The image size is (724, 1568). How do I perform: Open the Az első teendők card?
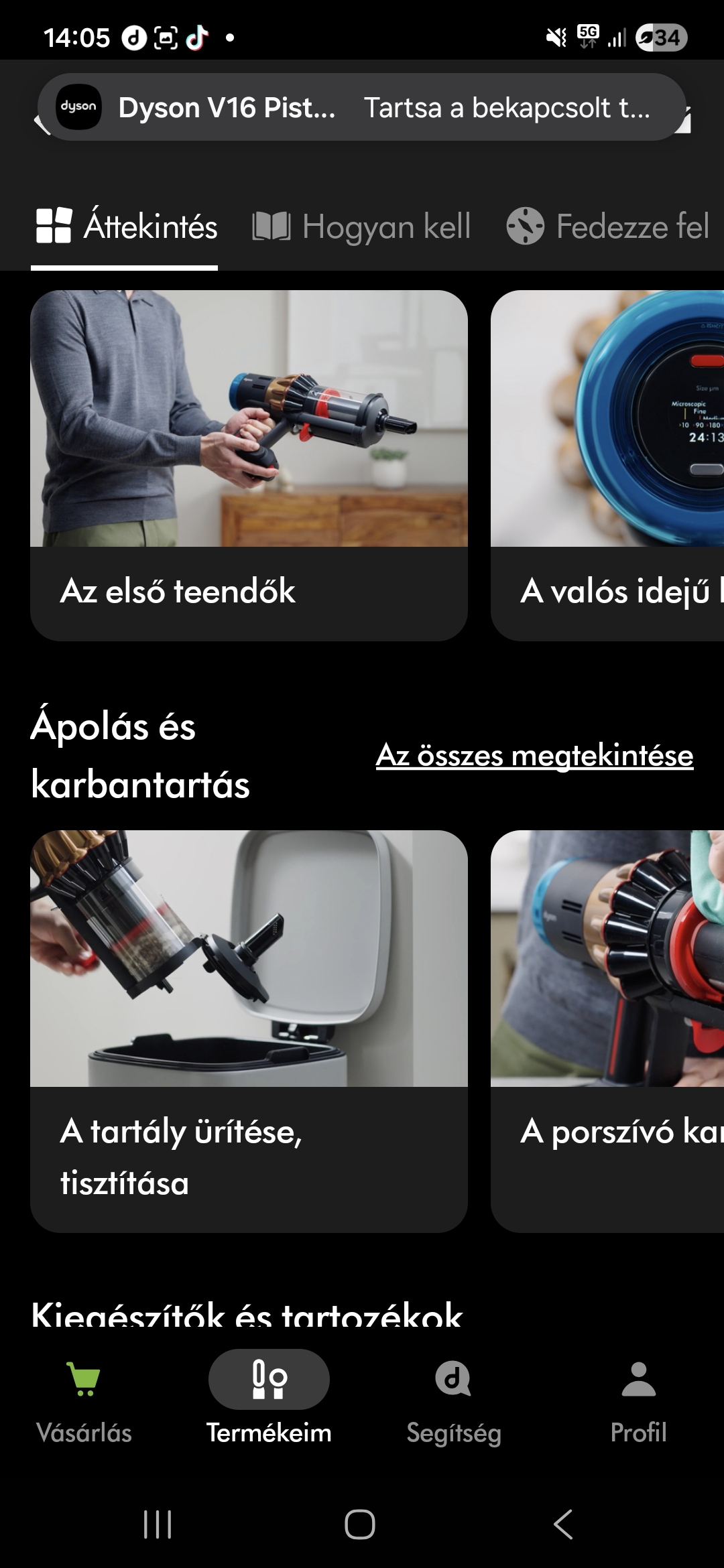(249, 465)
